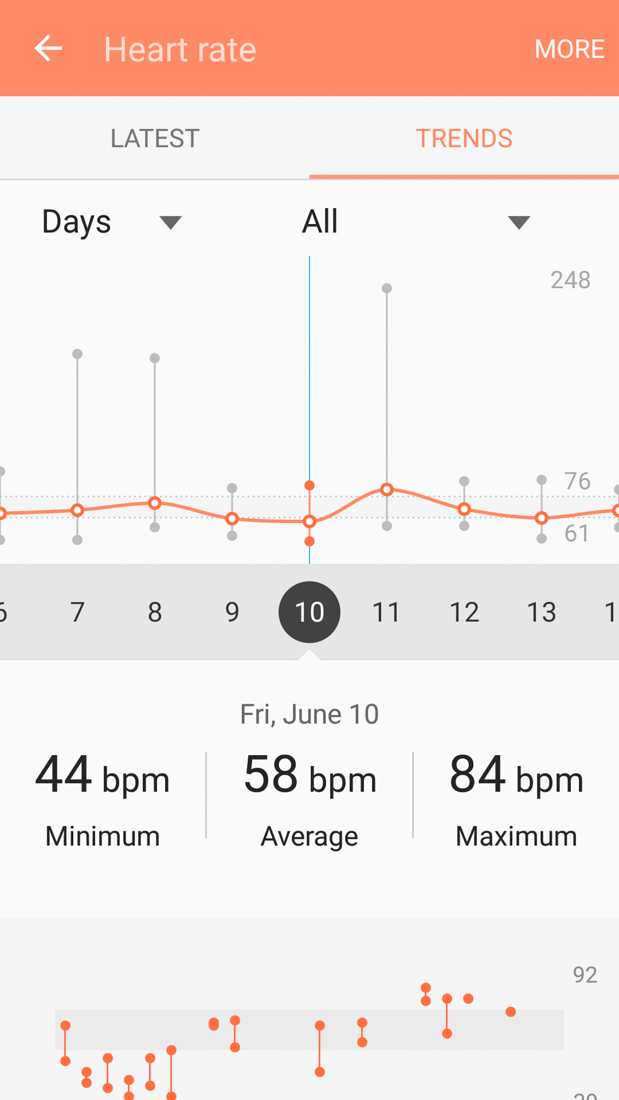This screenshot has height=1100, width=619.
Task: Select the TRENDS tab
Action: click(x=464, y=138)
